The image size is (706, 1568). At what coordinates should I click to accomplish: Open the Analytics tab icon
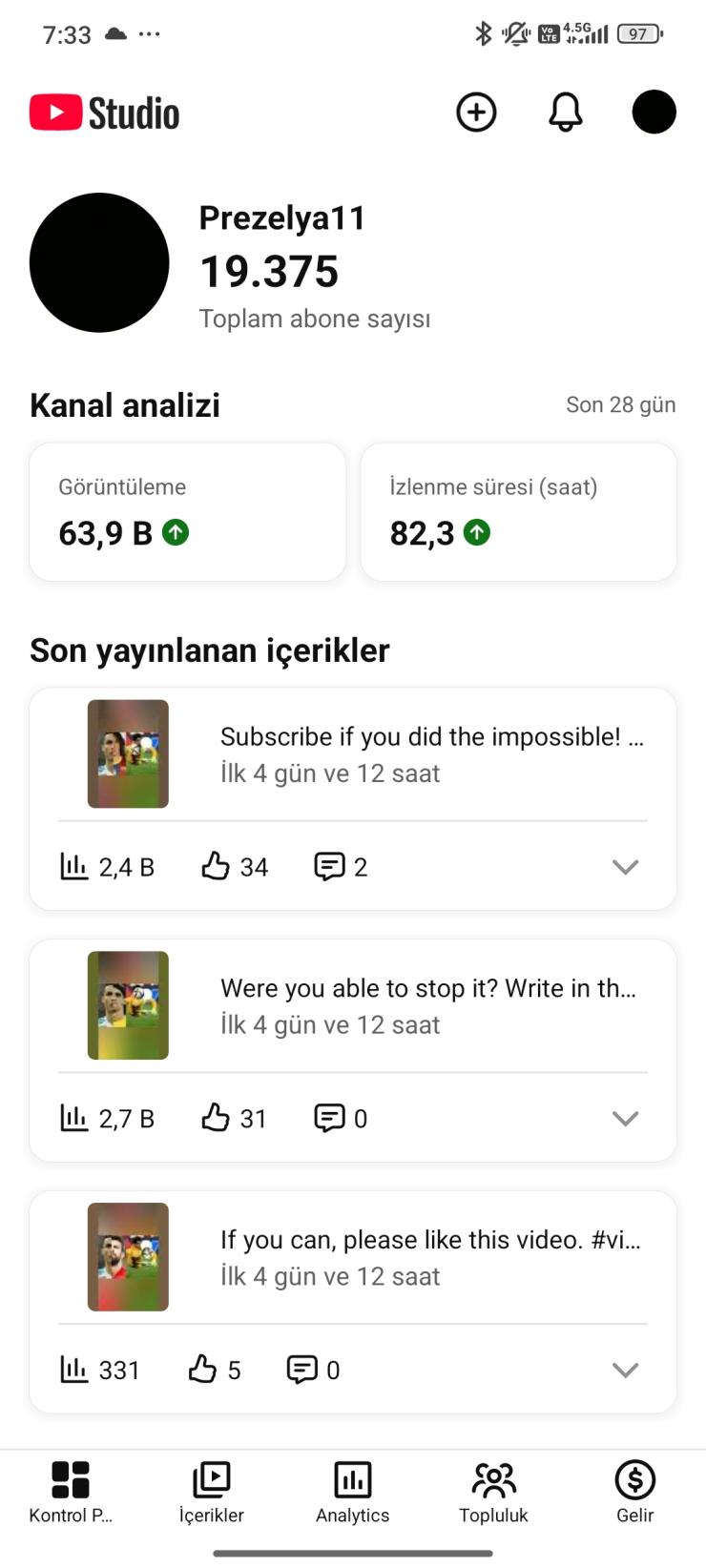pos(352,1481)
